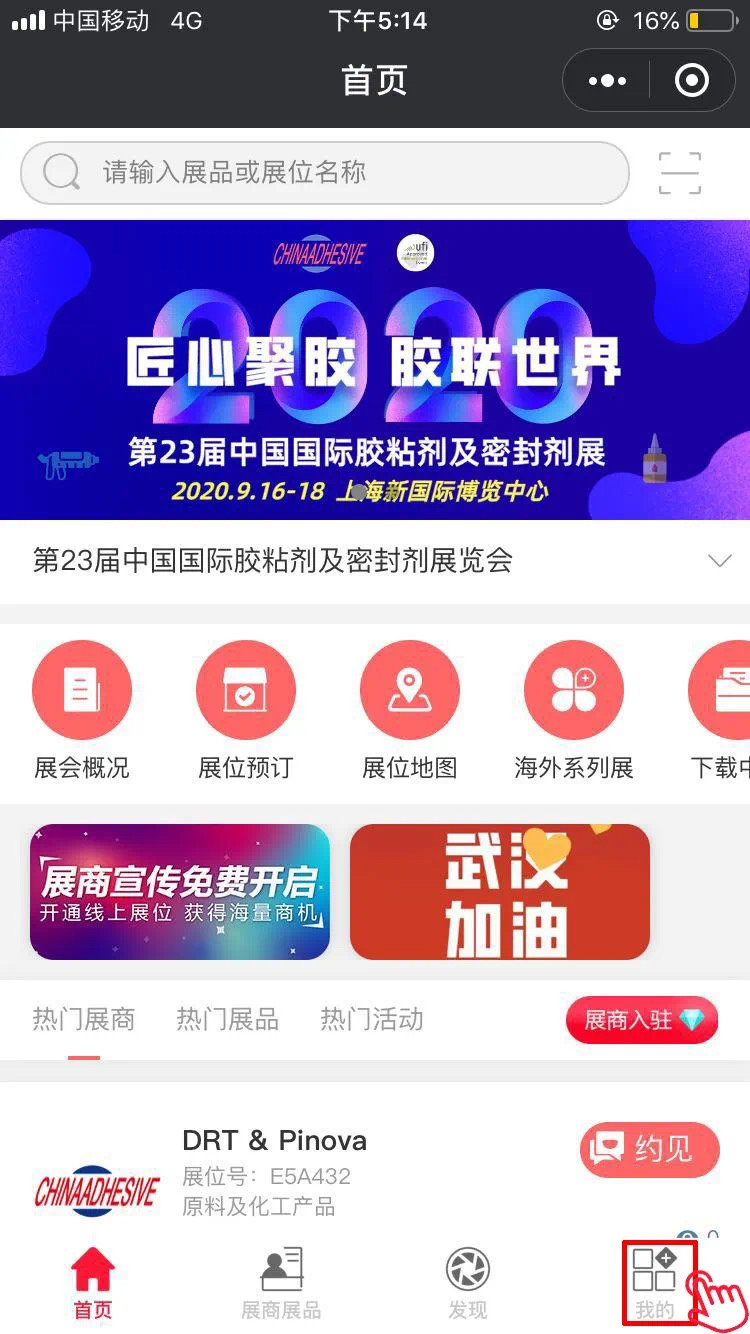
Task: Switch to the 热门活动 tab
Action: [371, 1020]
